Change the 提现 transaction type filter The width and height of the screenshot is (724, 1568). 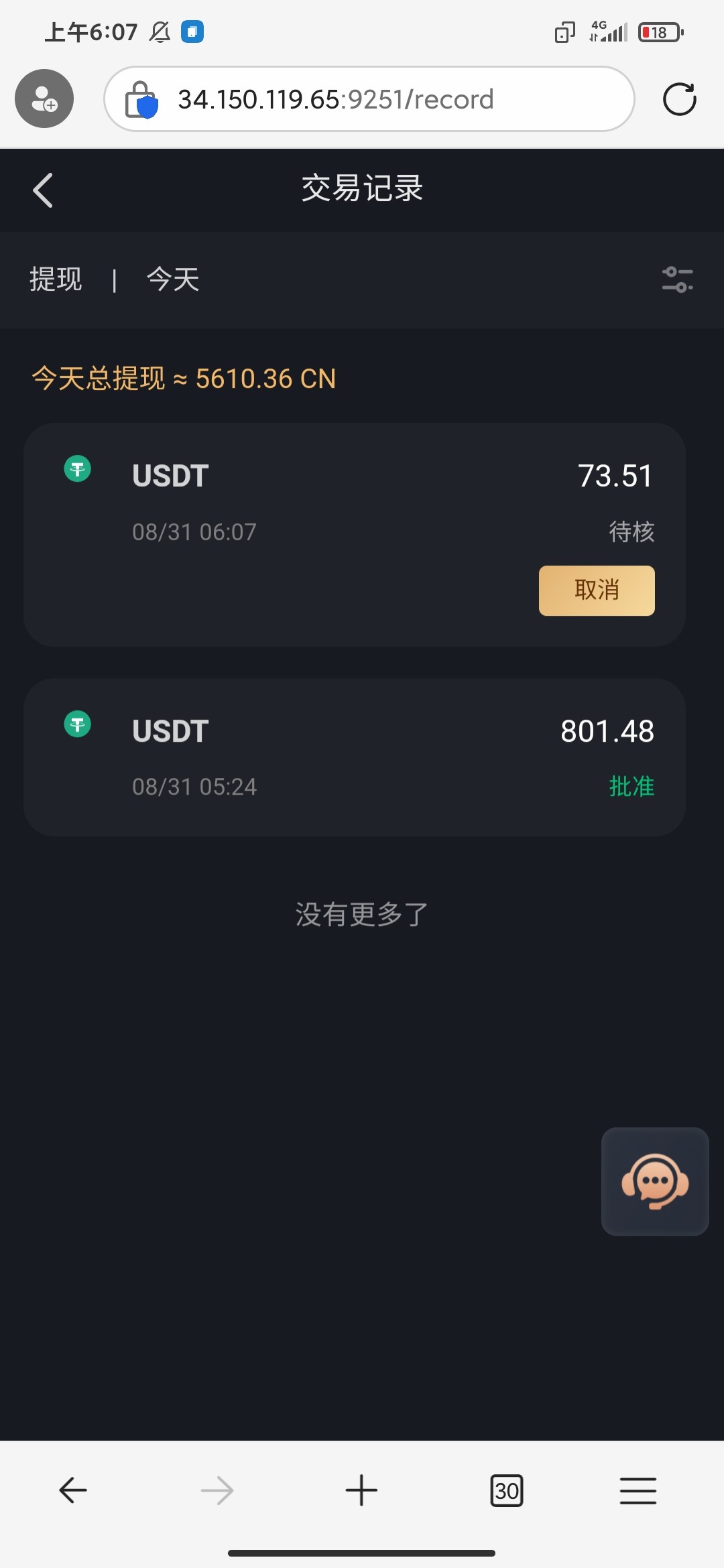56,279
